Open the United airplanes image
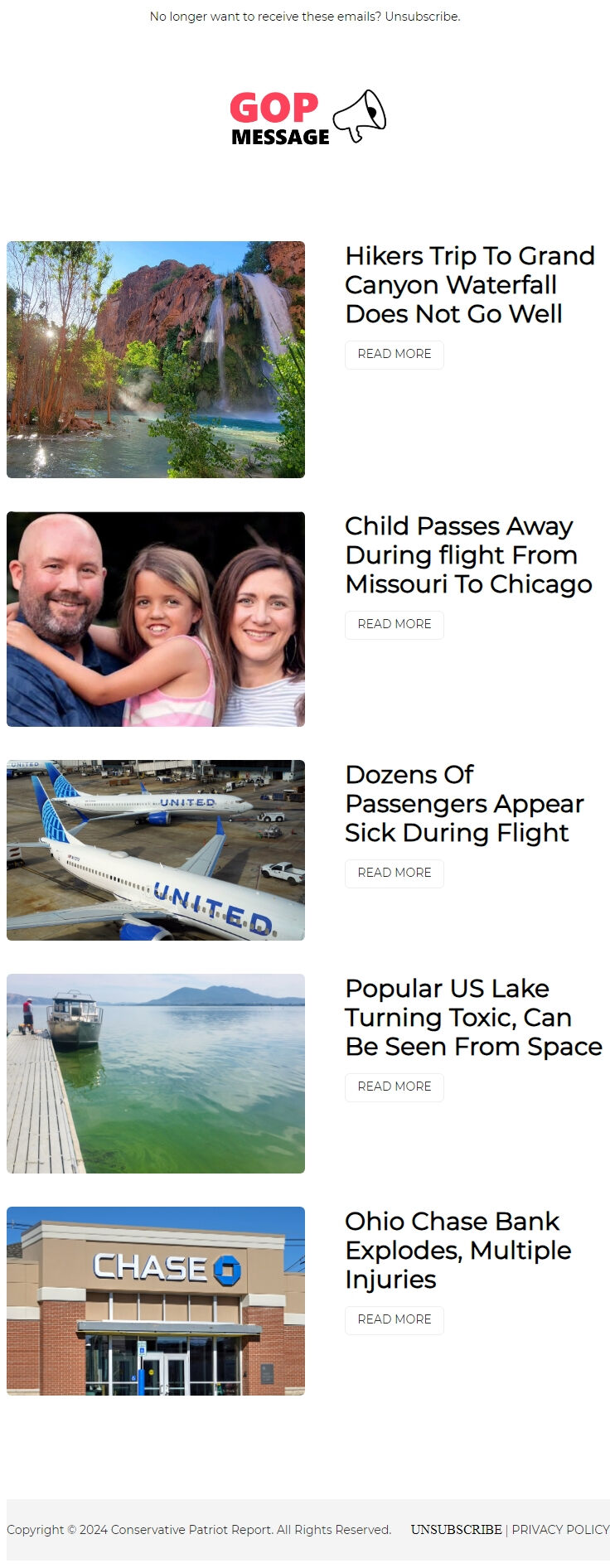 156,850
